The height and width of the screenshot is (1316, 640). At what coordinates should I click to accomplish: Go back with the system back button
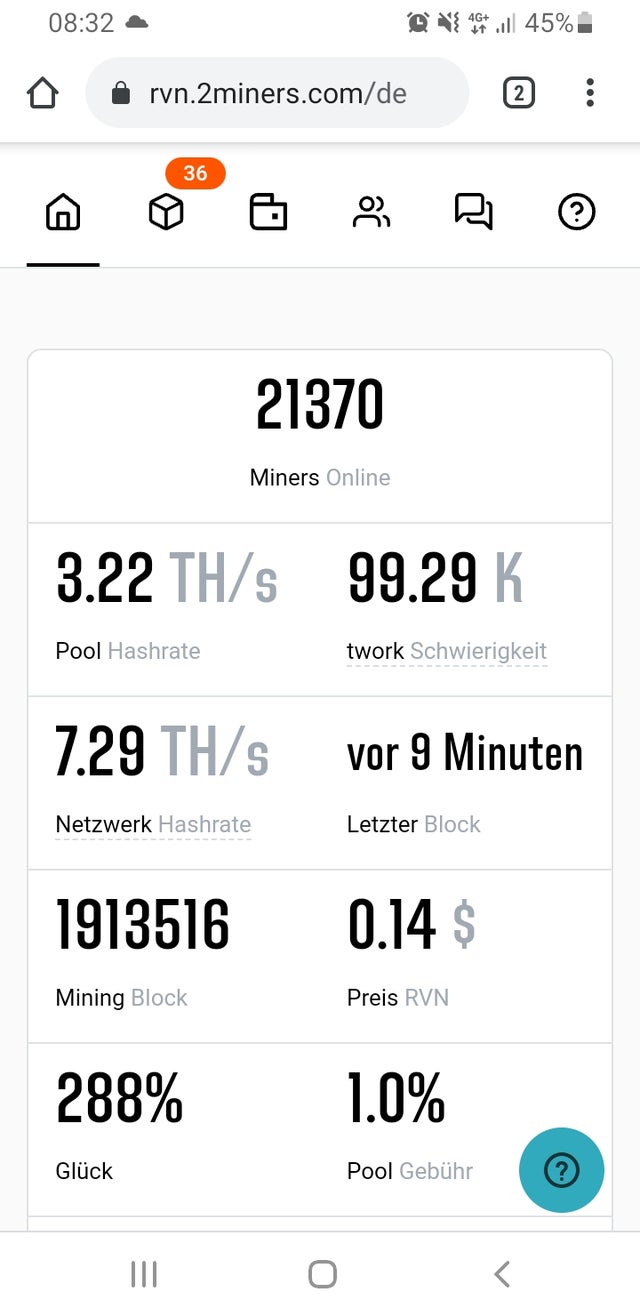tap(502, 1273)
